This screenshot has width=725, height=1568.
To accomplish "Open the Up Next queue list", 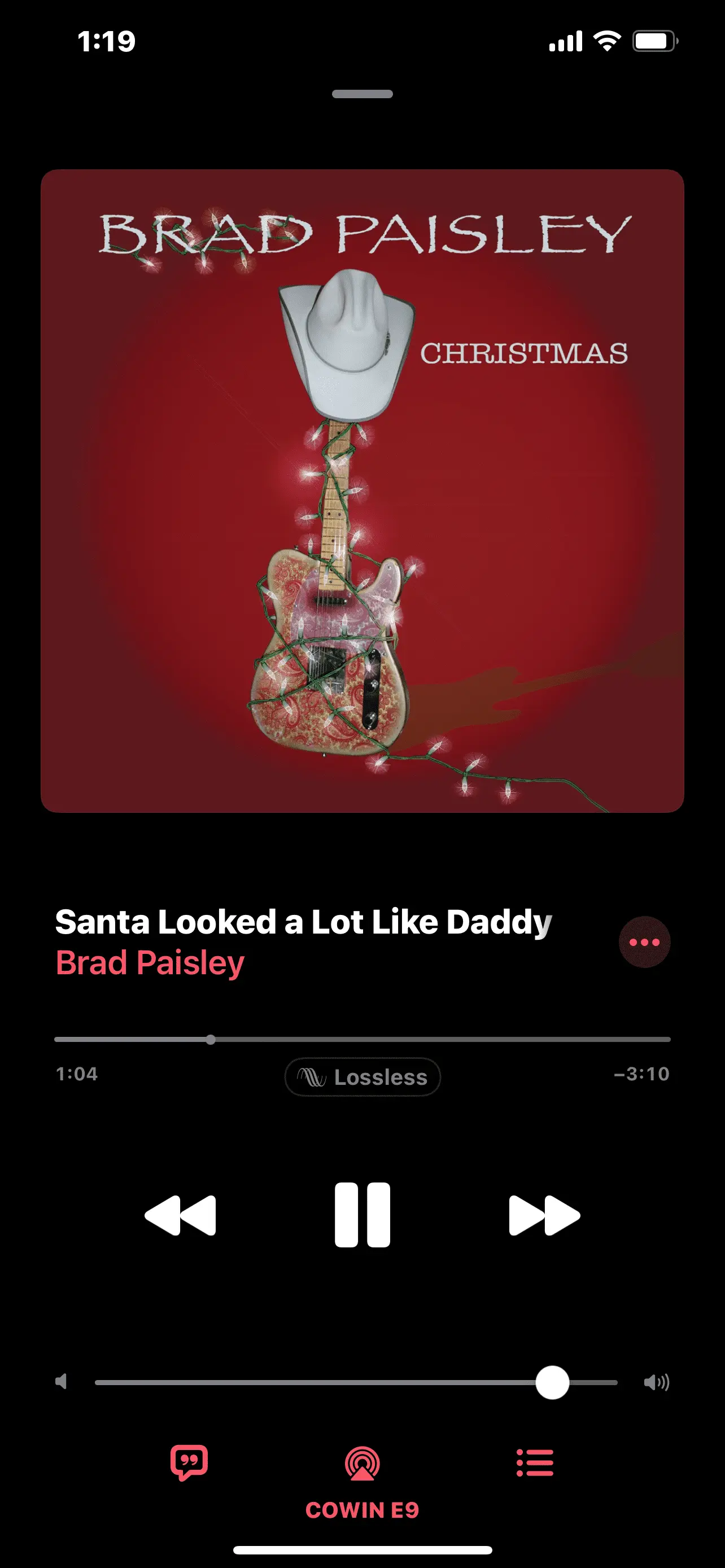I will click(x=535, y=1462).
